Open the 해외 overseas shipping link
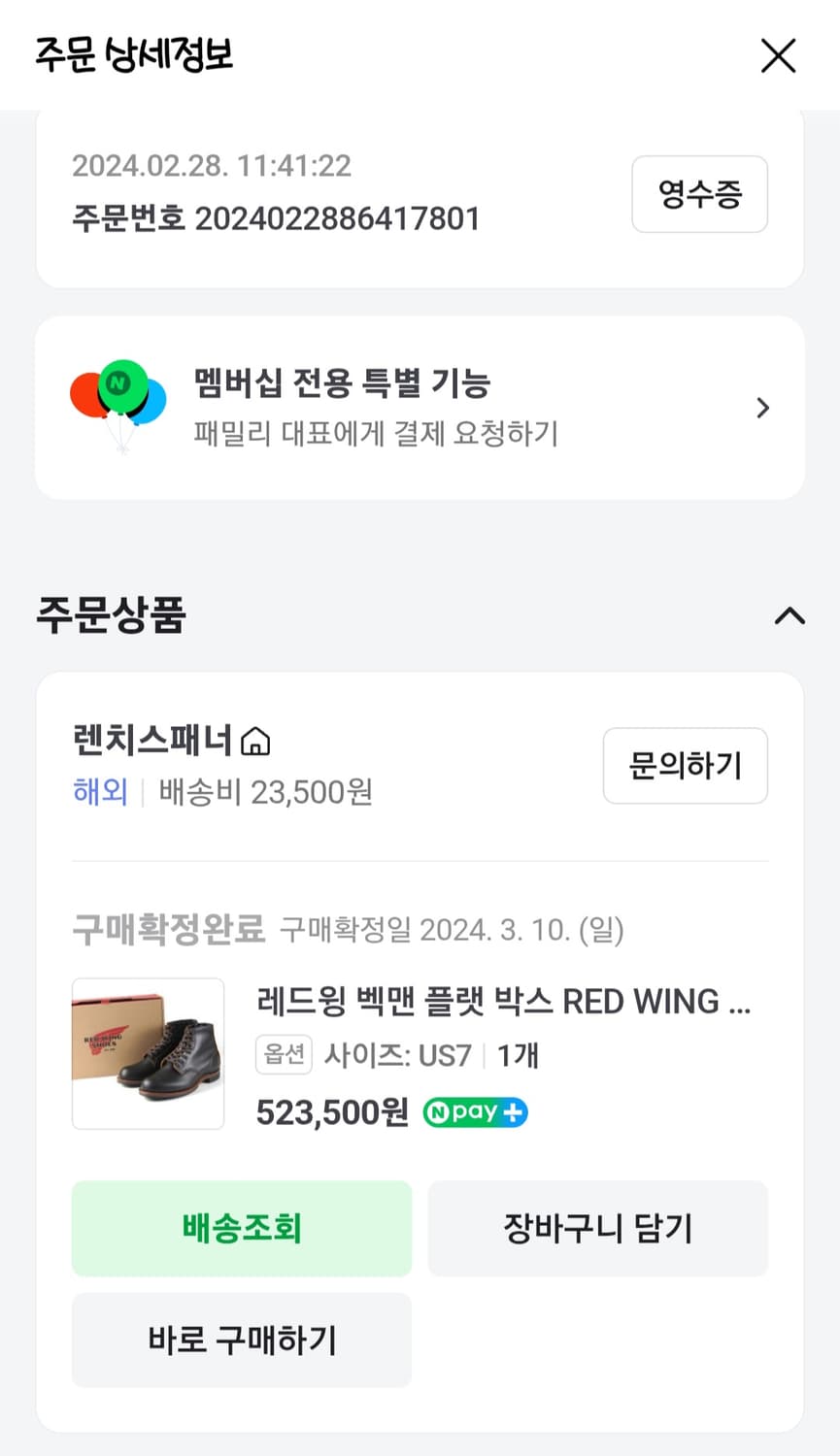Viewport: 840px width, 1456px height. click(x=100, y=792)
